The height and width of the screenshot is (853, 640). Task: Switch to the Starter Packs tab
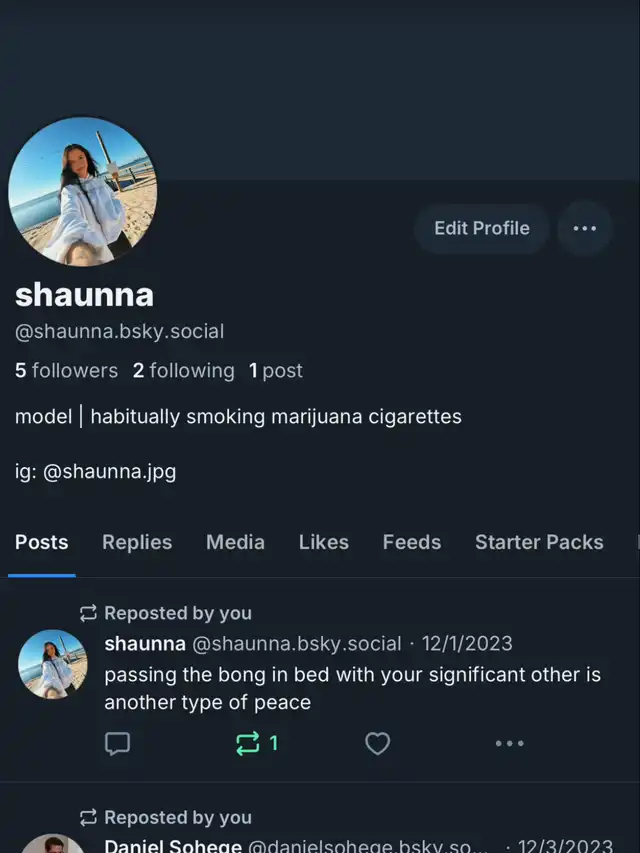[539, 542]
